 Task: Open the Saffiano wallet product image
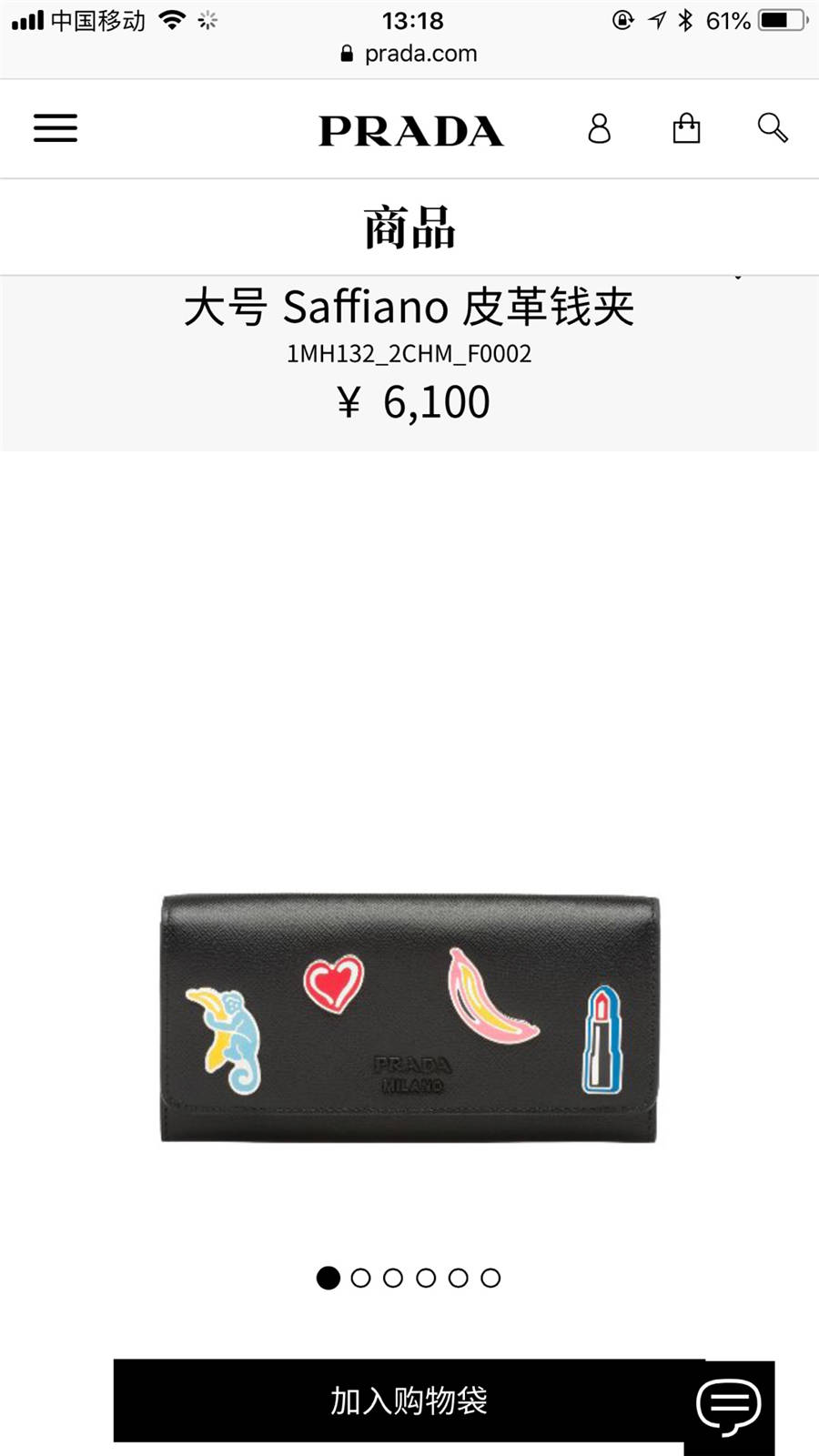click(x=409, y=1018)
